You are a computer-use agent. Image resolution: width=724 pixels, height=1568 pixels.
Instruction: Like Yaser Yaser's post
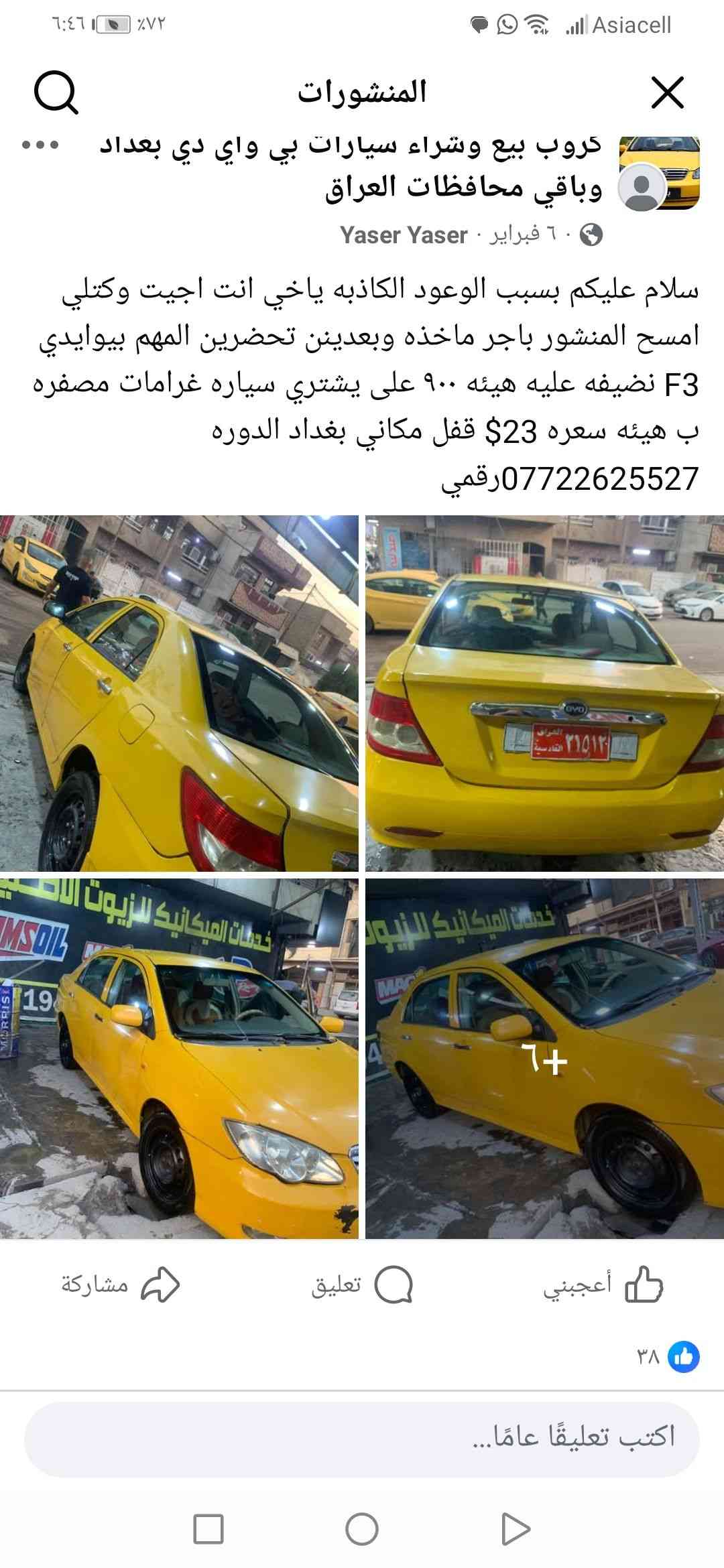603,1285
